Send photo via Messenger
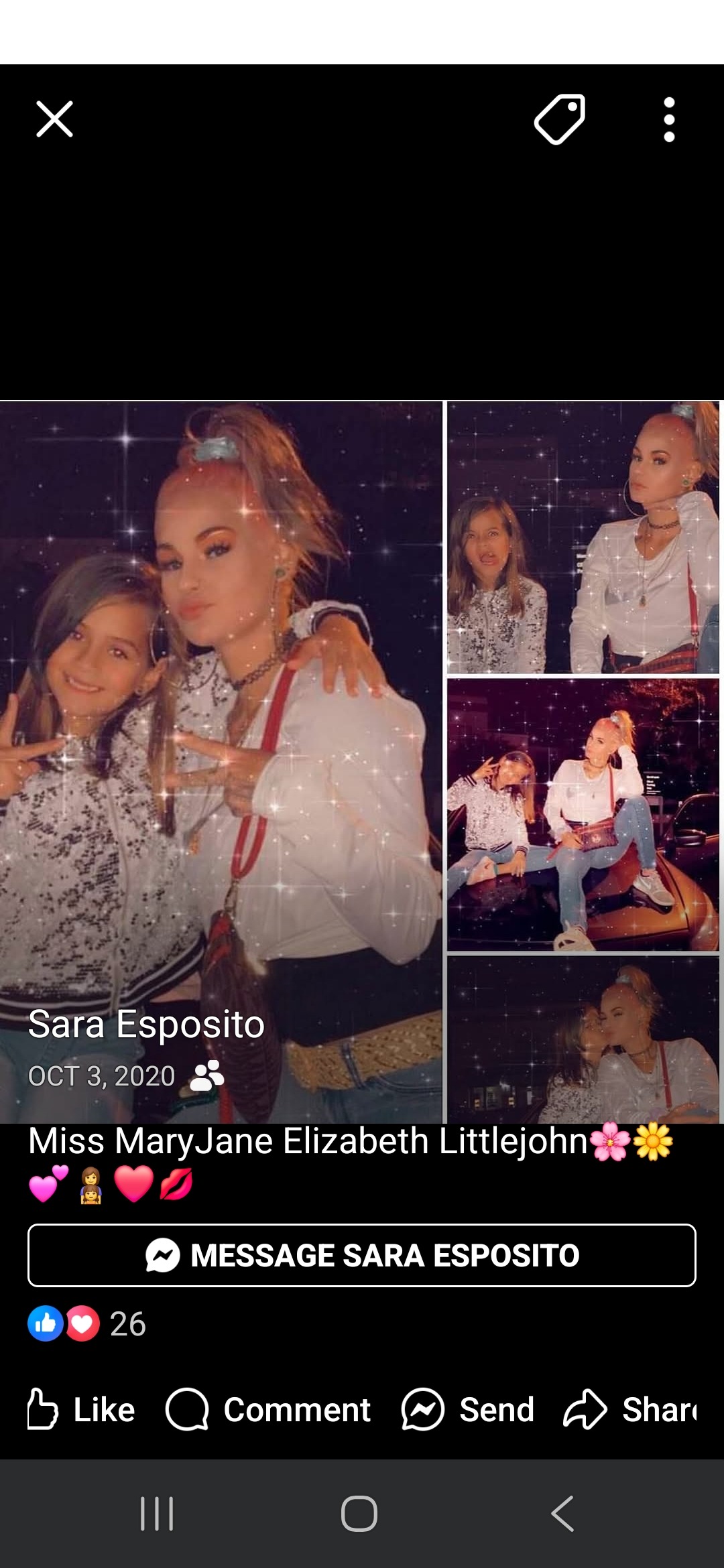Image resolution: width=724 pixels, height=1568 pixels. pyautogui.click(x=468, y=1409)
